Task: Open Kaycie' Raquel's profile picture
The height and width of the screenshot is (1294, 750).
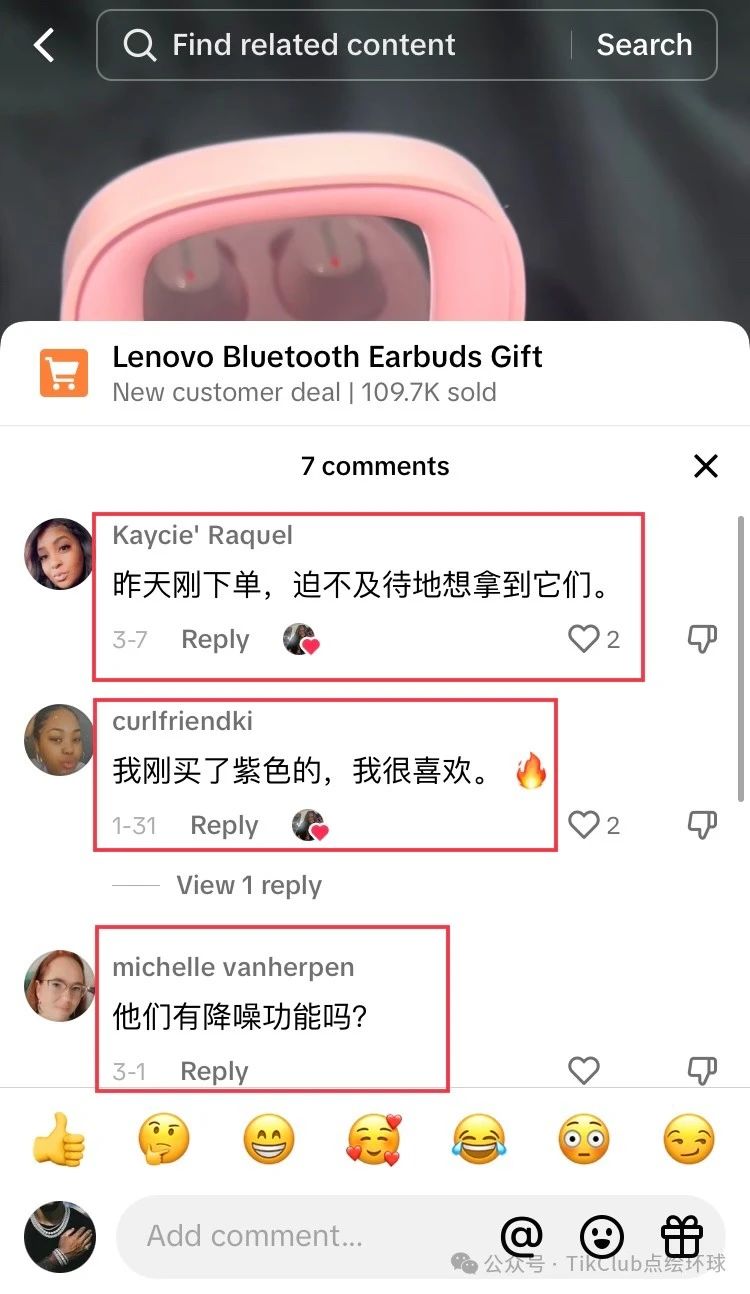Action: coord(59,554)
